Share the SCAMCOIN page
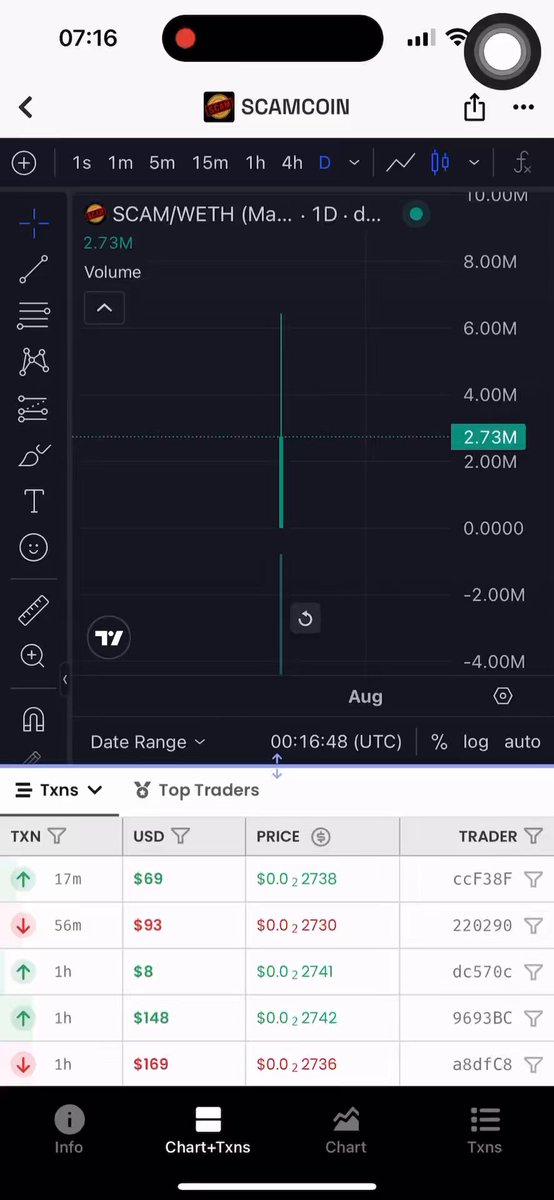554x1200 pixels. coord(474,107)
